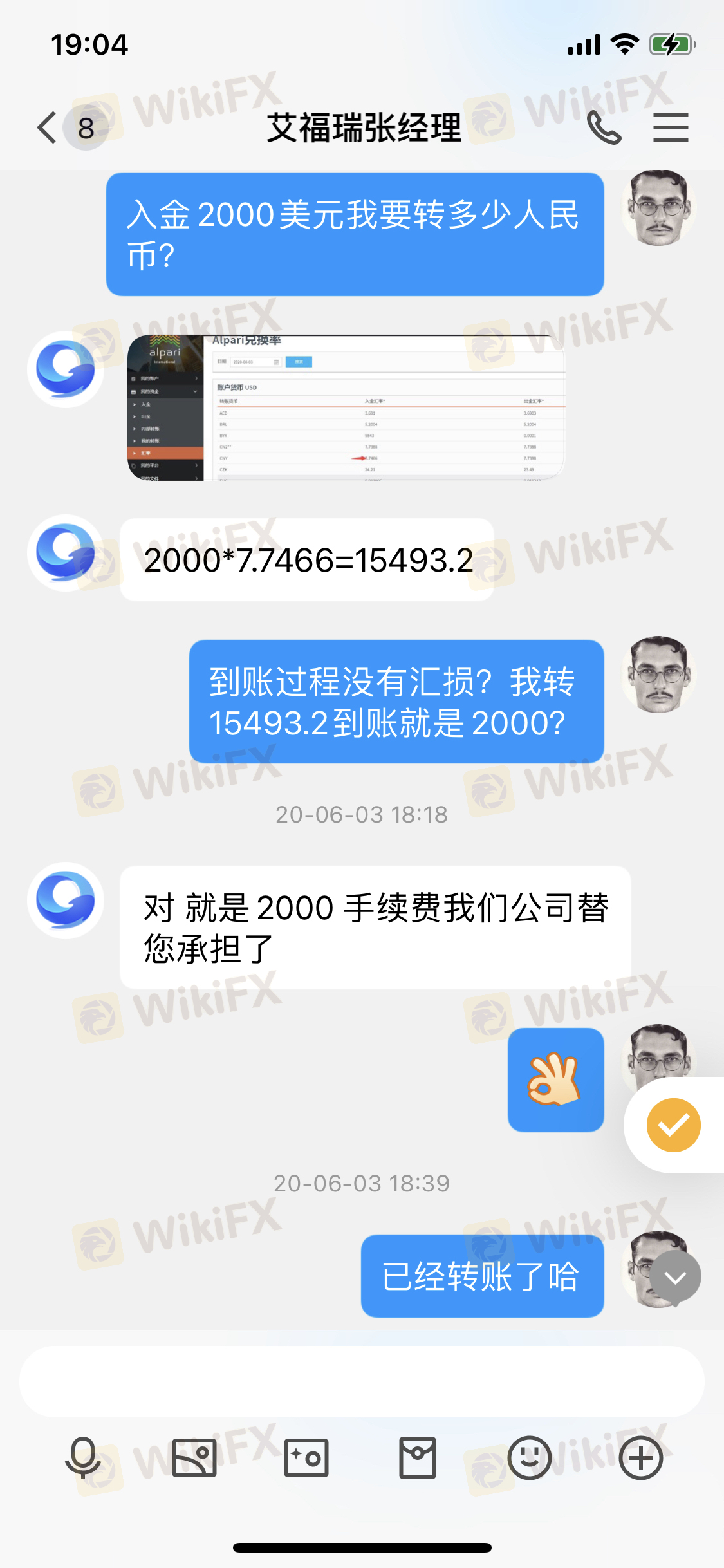Image resolution: width=724 pixels, height=1568 pixels.
Task: Open the photo gallery picker
Action: [194, 1458]
